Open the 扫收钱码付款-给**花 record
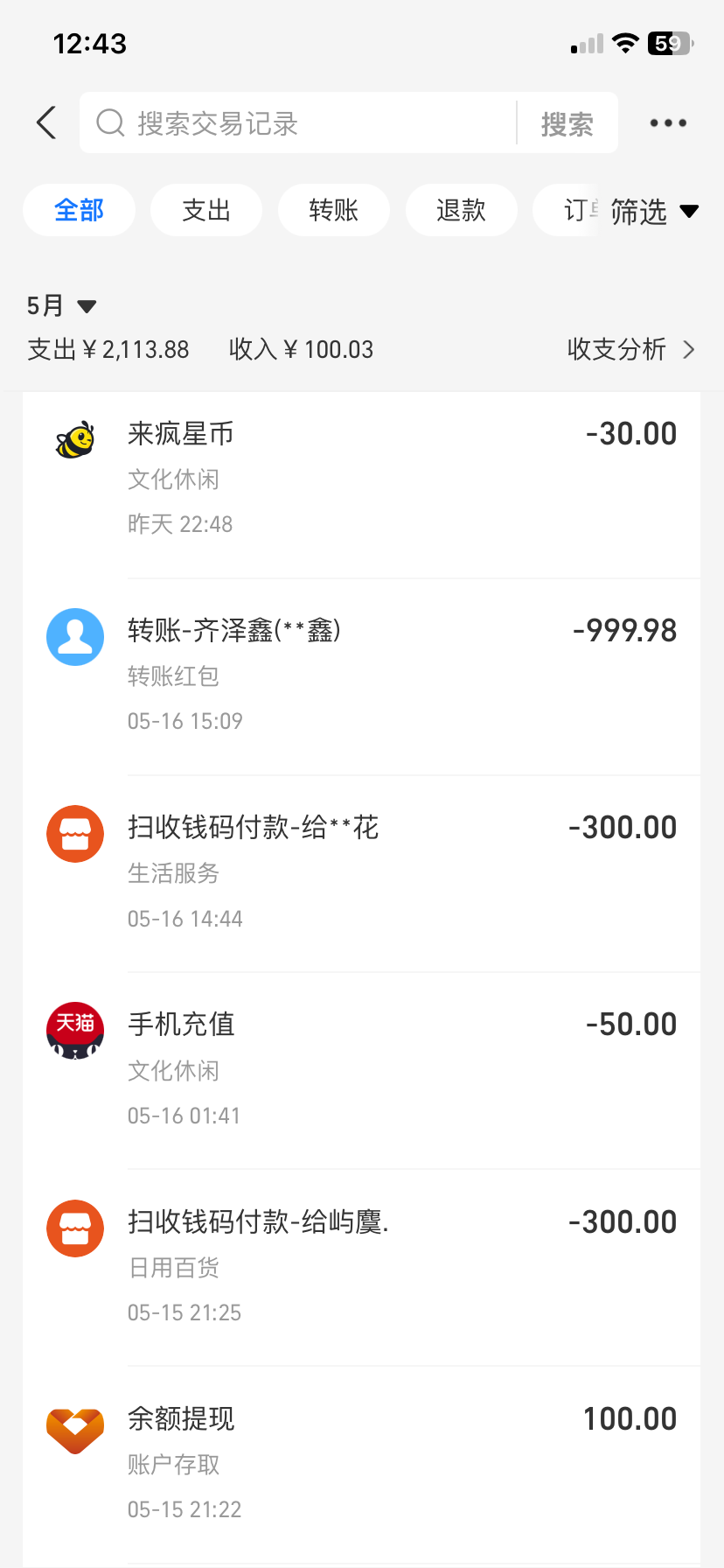The image size is (724, 1568). coord(362,873)
